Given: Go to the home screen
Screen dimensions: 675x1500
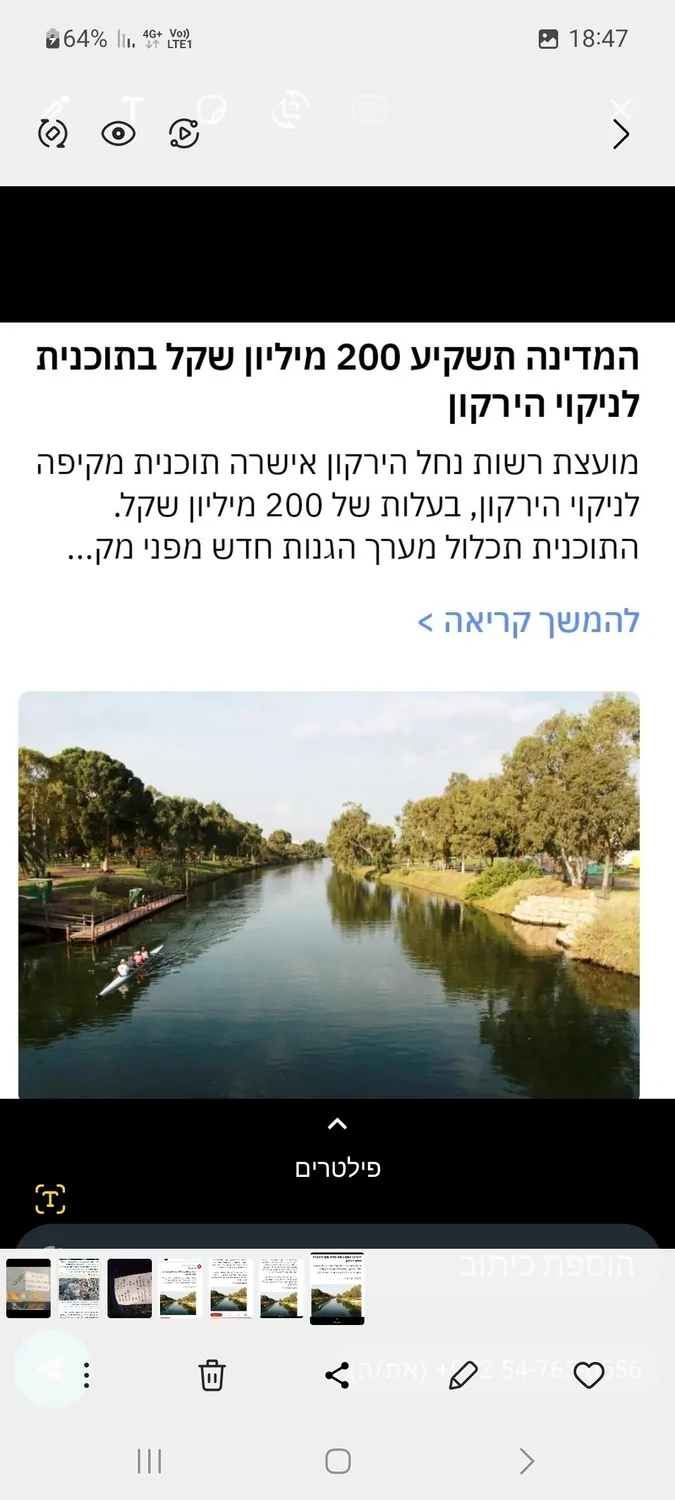Looking at the screenshot, I should tap(338, 1462).
